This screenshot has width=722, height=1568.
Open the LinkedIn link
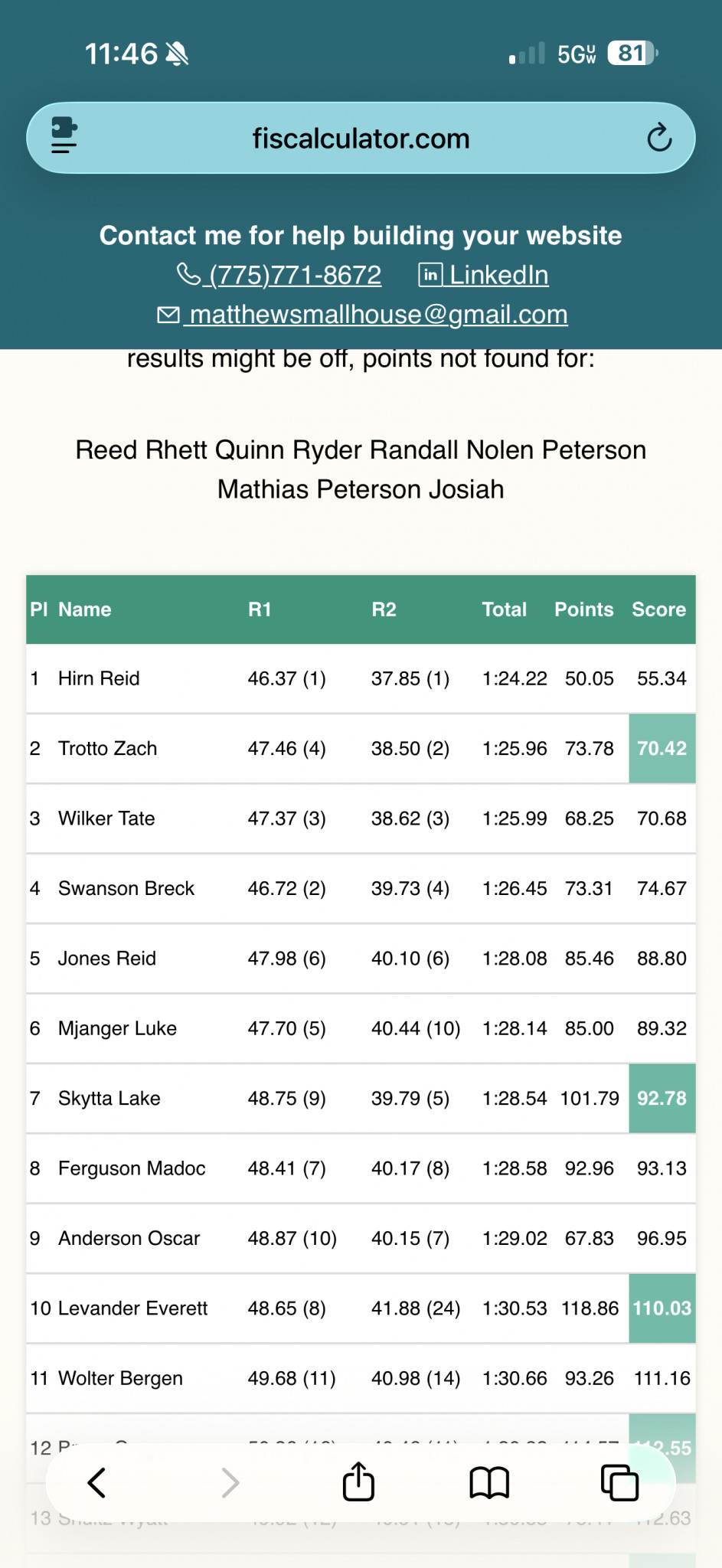484,275
